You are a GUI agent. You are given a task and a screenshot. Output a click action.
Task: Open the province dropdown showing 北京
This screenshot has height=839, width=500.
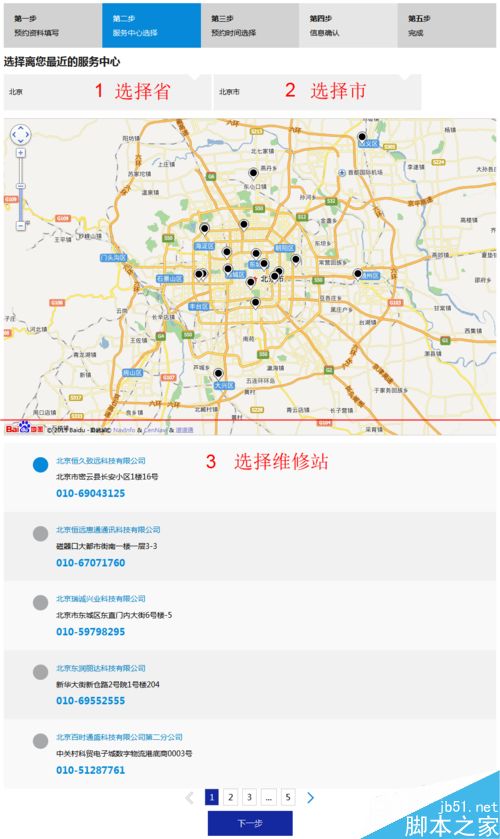107,92
